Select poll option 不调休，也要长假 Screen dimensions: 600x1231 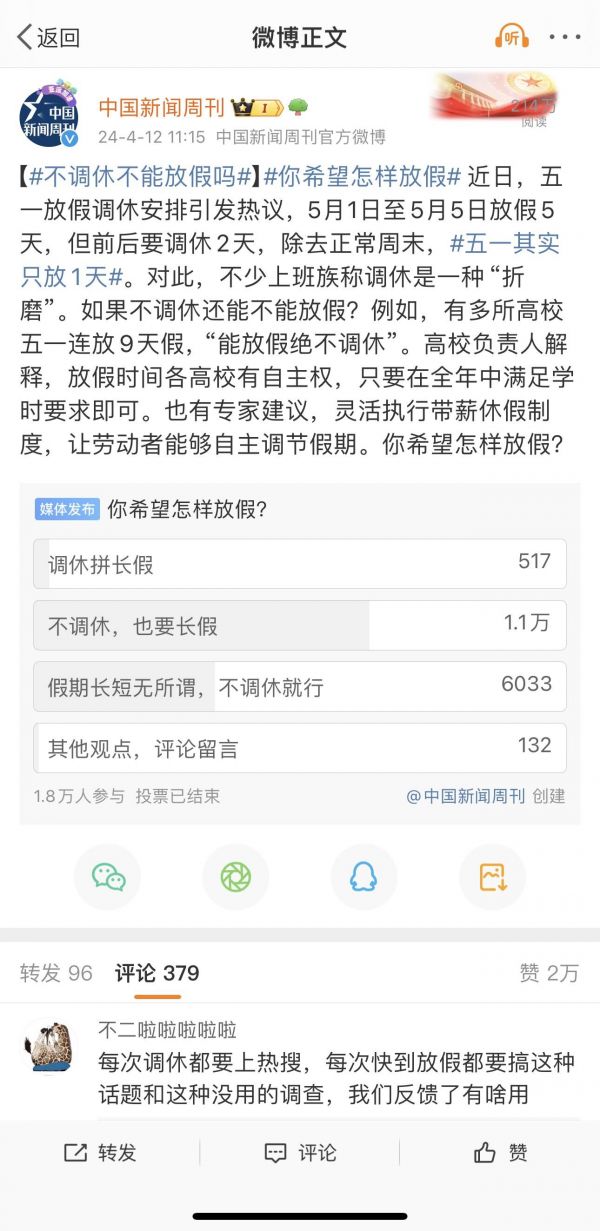click(300, 626)
